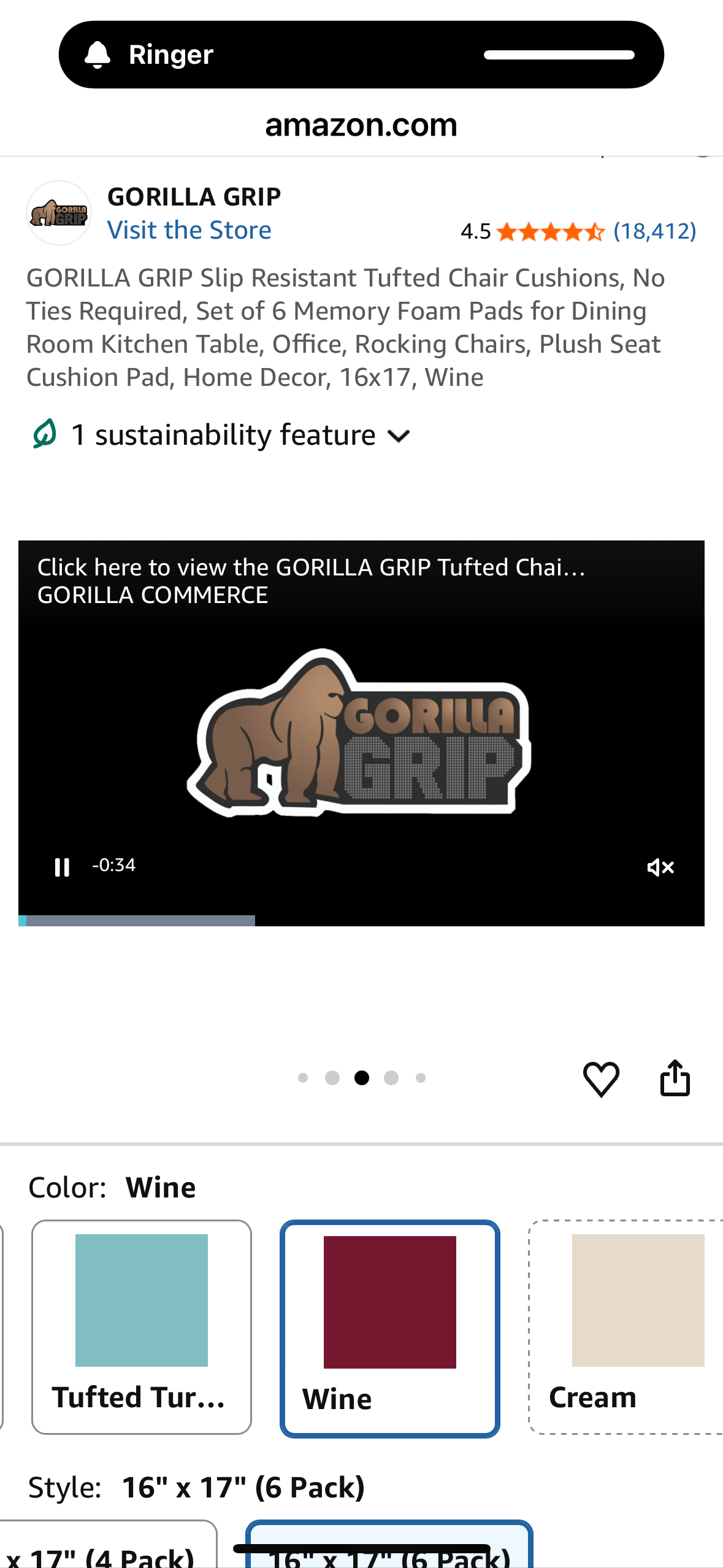Tap the video title to view product
The image size is (723, 1568).
[311, 567]
